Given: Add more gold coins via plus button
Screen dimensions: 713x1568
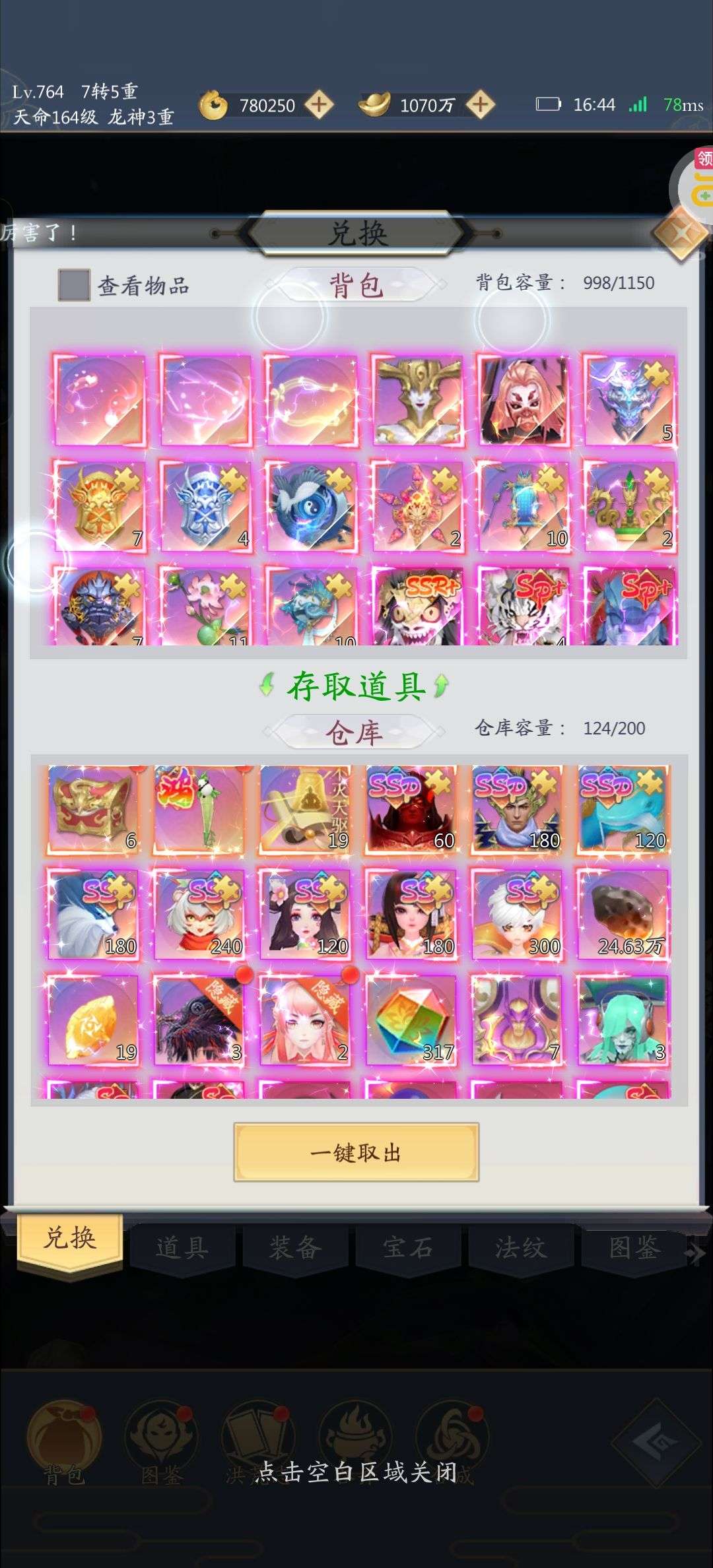Looking at the screenshot, I should point(319,104).
